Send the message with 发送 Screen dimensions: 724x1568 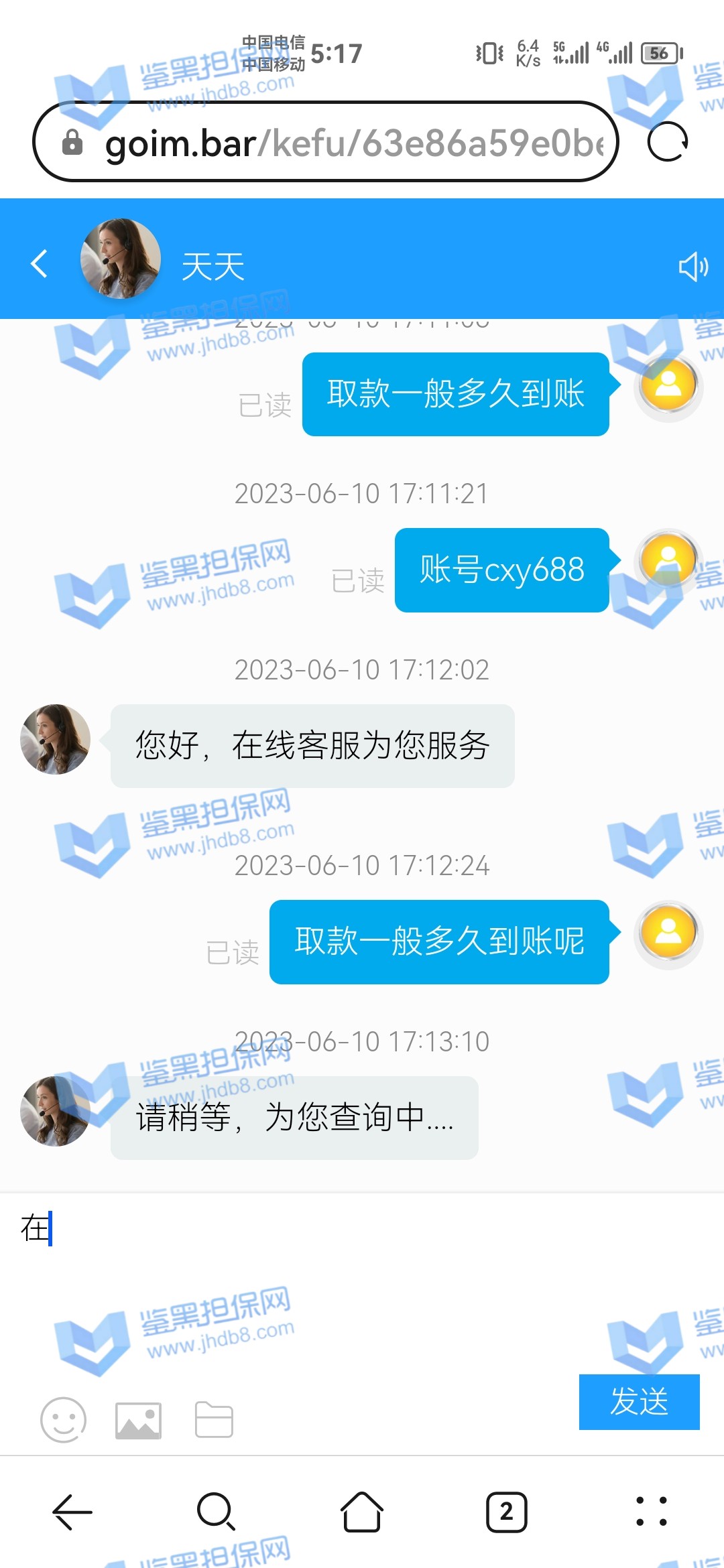click(639, 1402)
